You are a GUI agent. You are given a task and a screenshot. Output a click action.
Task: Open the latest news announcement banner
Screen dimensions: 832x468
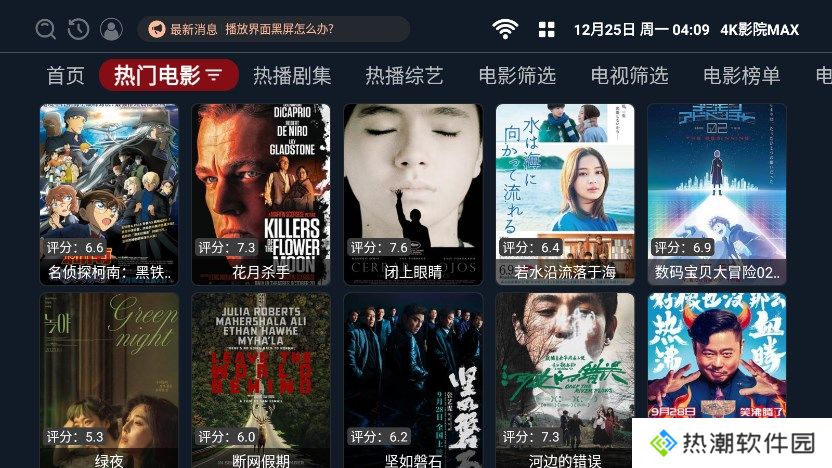(x=272, y=29)
